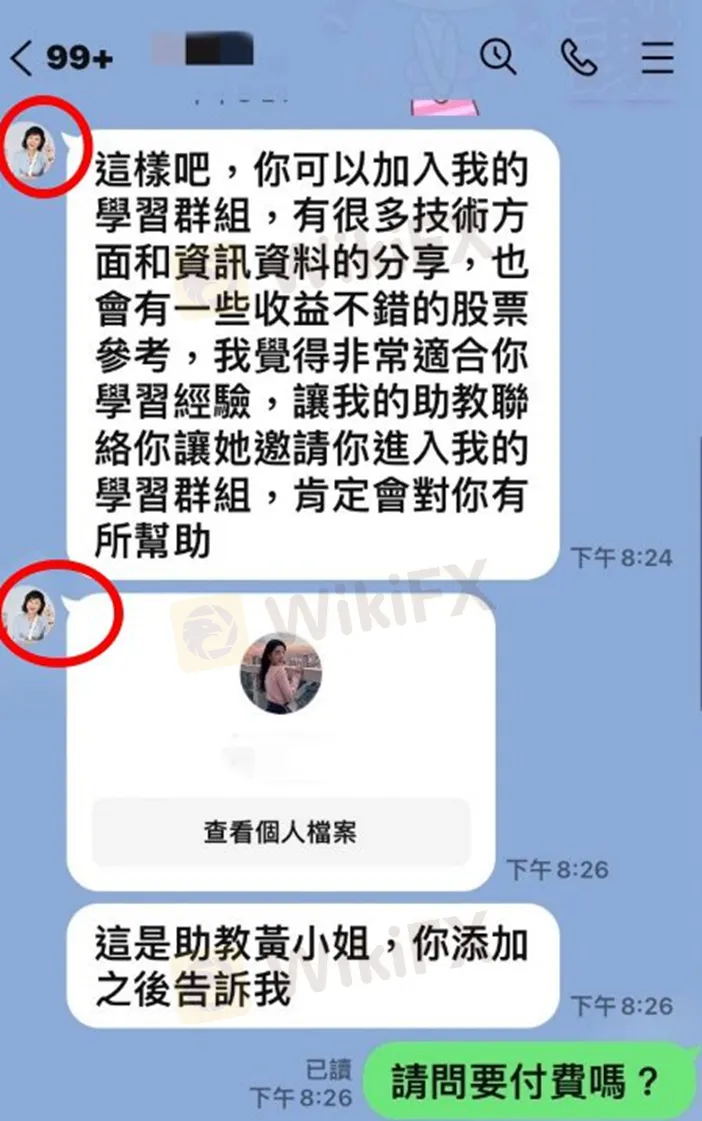Open the sender's avatar beside the long message
This screenshot has width=702, height=1121.
coord(30,151)
